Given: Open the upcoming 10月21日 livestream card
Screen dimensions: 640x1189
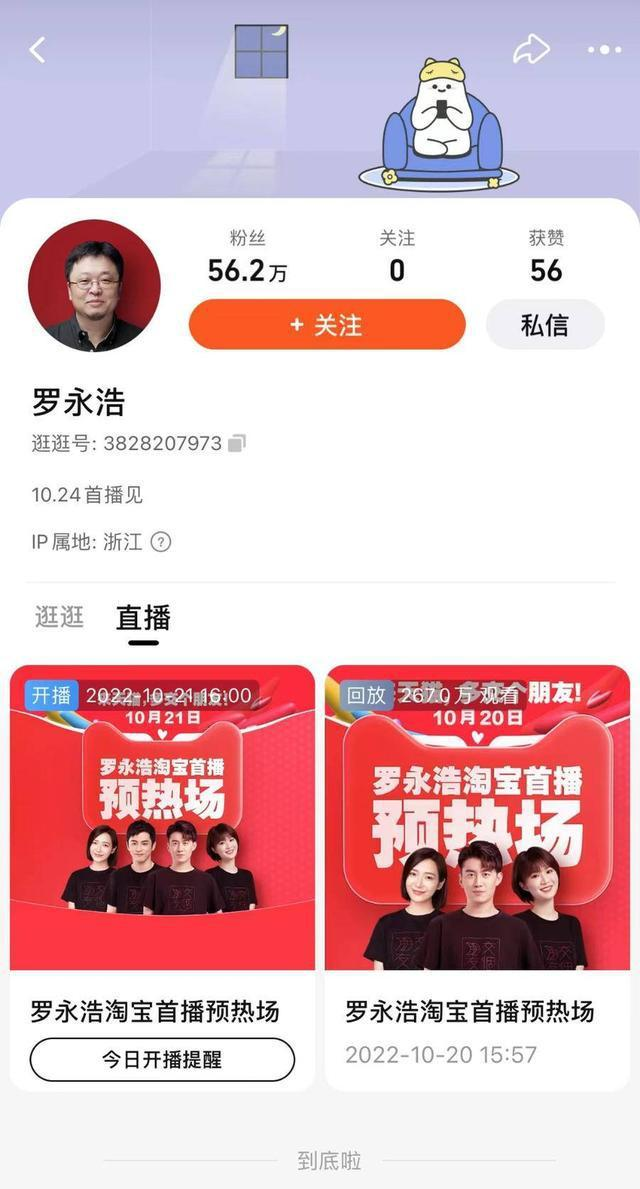Looking at the screenshot, I should coord(162,818).
